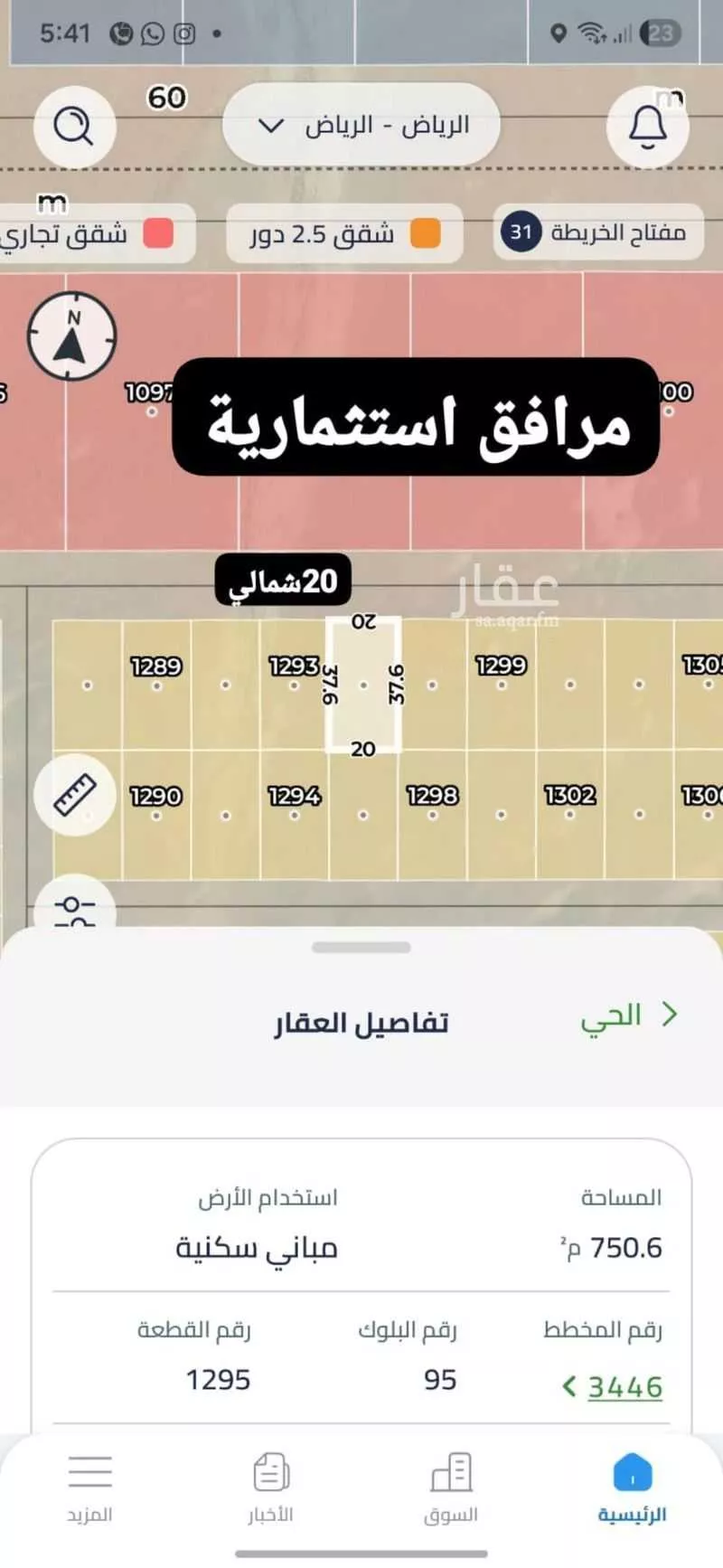The width and height of the screenshot is (723, 1568).
Task: Switch to the الأخبار news tab
Action: 270,1488
